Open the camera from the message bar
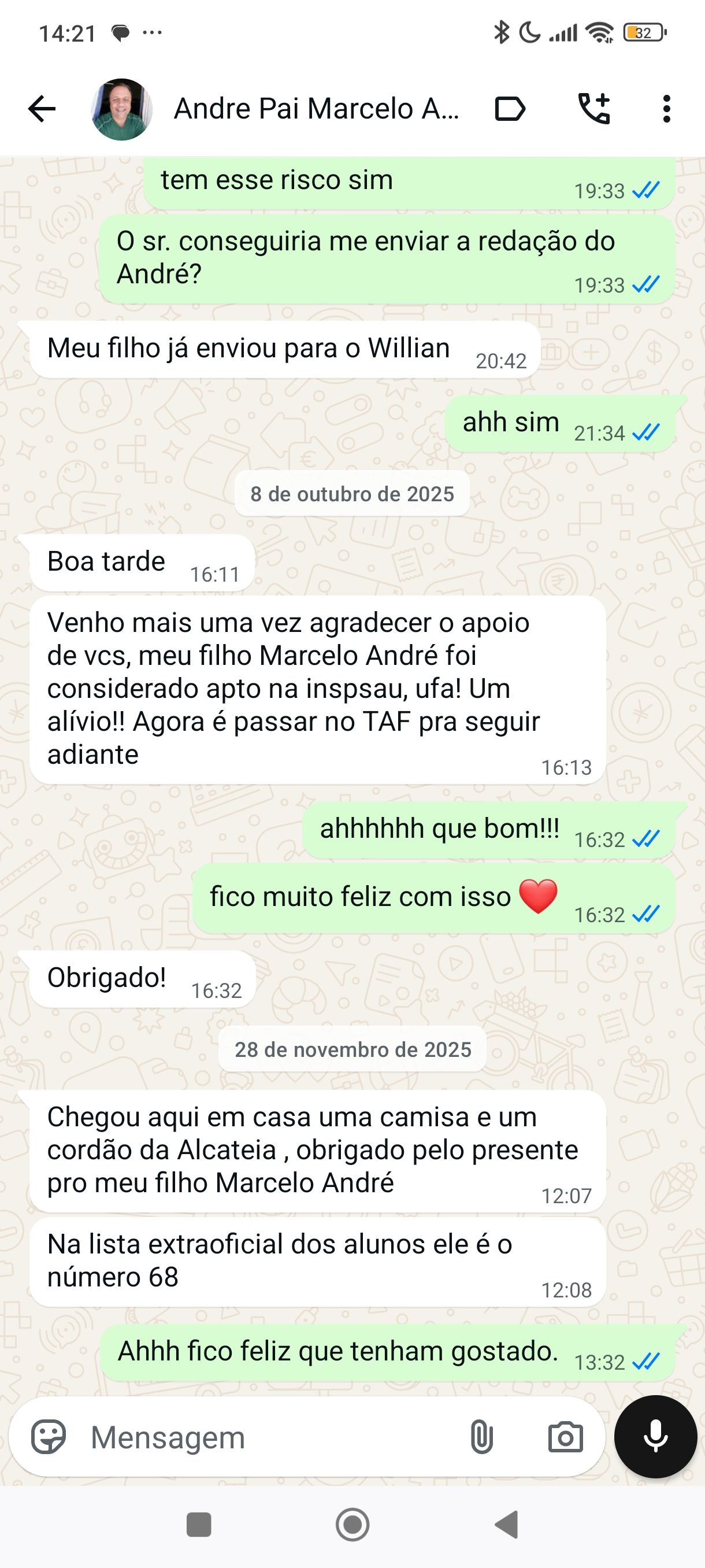The height and width of the screenshot is (1568, 705). click(x=566, y=1437)
